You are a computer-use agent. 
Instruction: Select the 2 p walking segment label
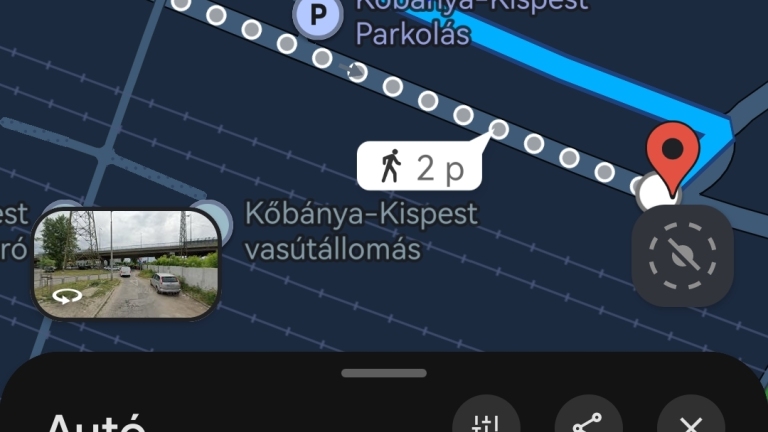tap(420, 168)
